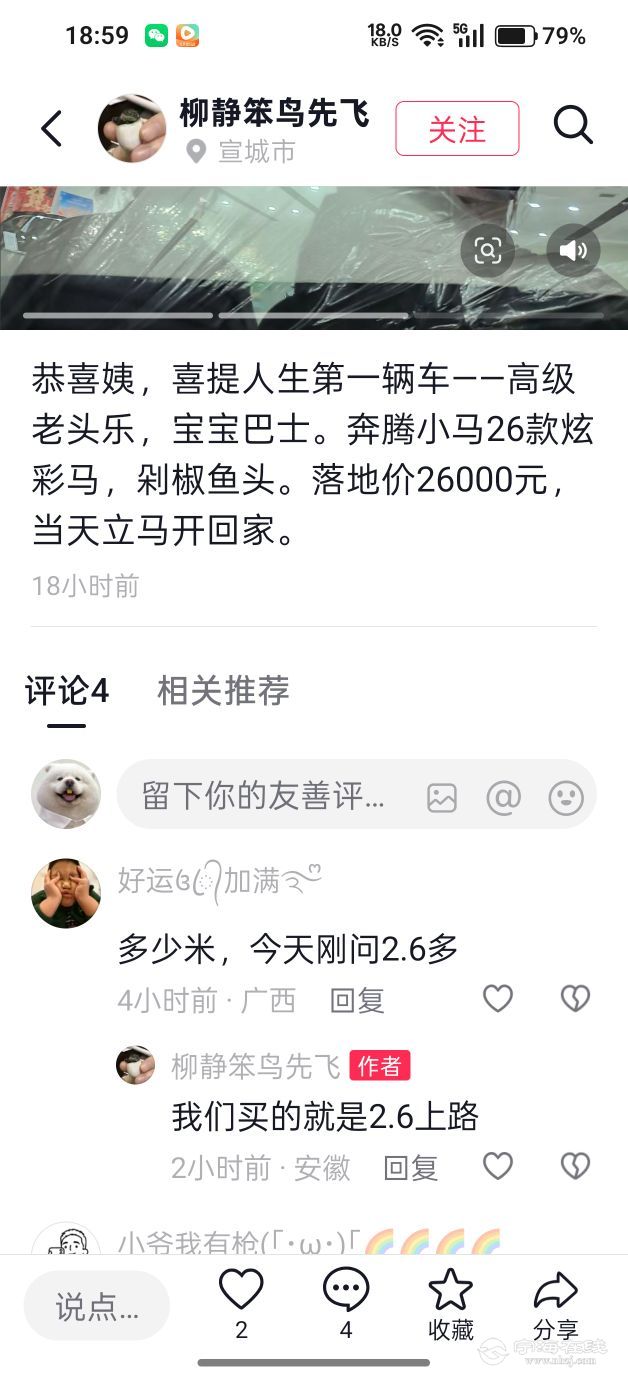Viewport: 628px width, 1380px height.
Task: Open emoji picker in comment box
Action: 566,797
